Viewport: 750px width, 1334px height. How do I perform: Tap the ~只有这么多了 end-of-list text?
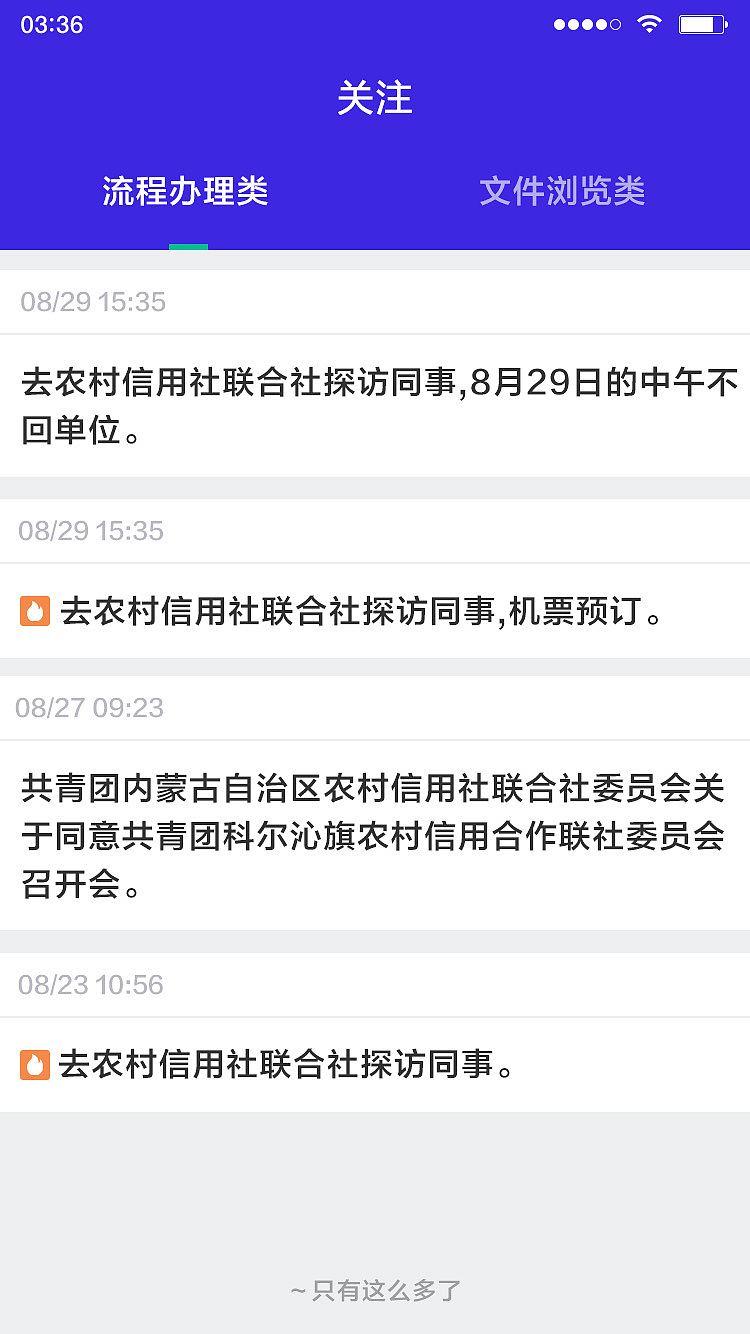pos(375,1290)
